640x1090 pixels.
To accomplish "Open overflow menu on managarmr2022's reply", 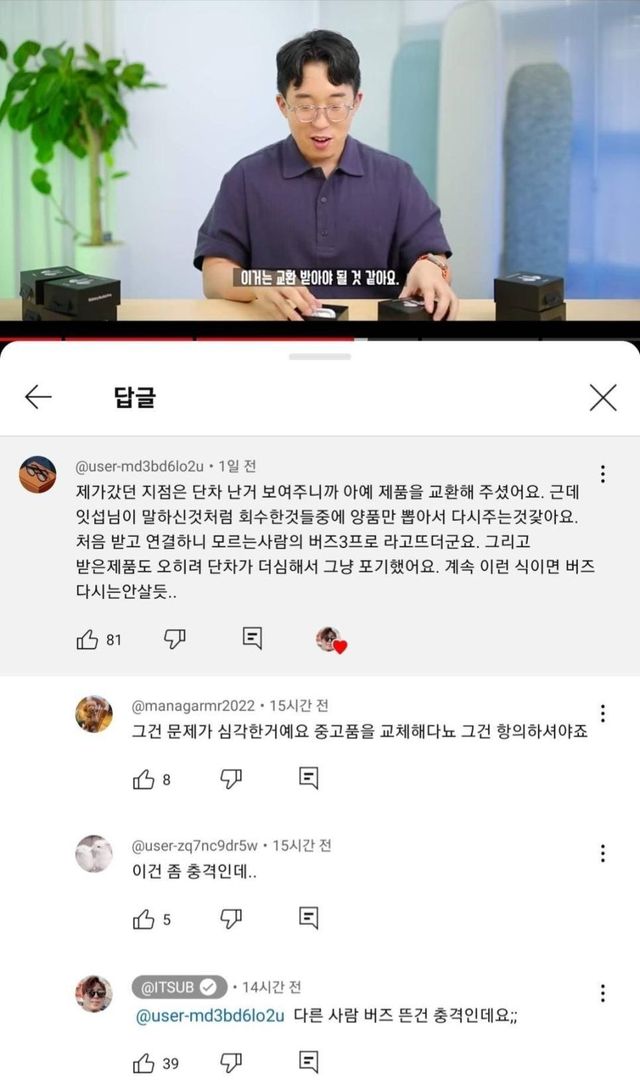I will [602, 713].
